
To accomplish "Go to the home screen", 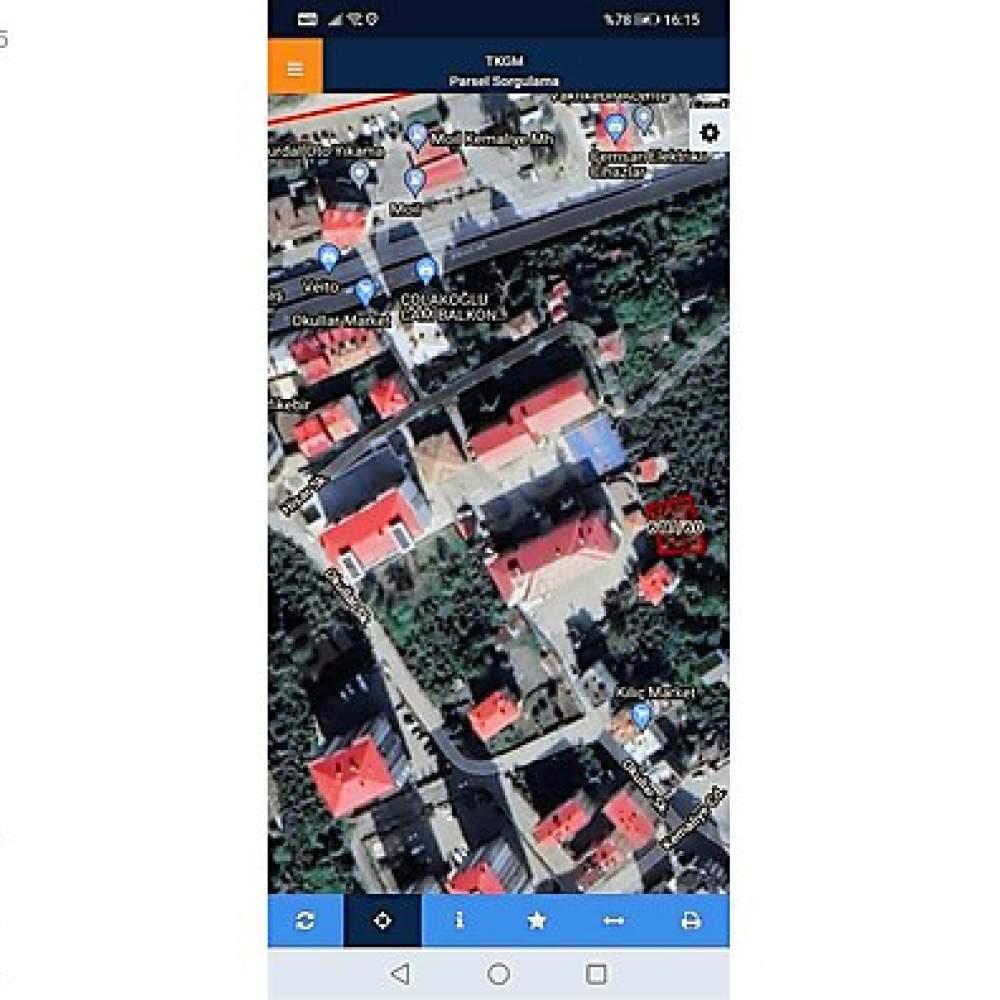I will click(x=499, y=973).
